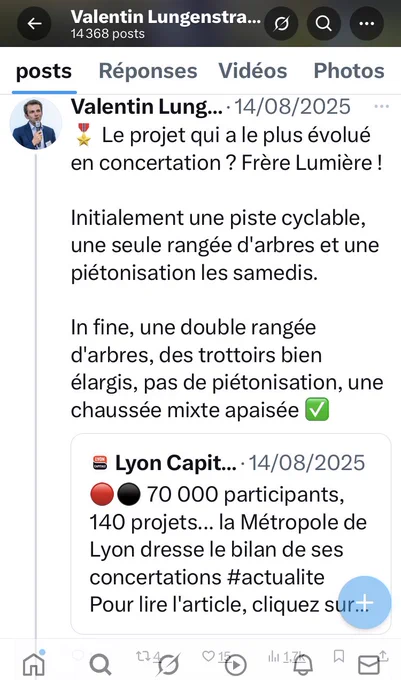This screenshot has height=680, width=401.
Task: Open the messages envelope
Action: 368,664
